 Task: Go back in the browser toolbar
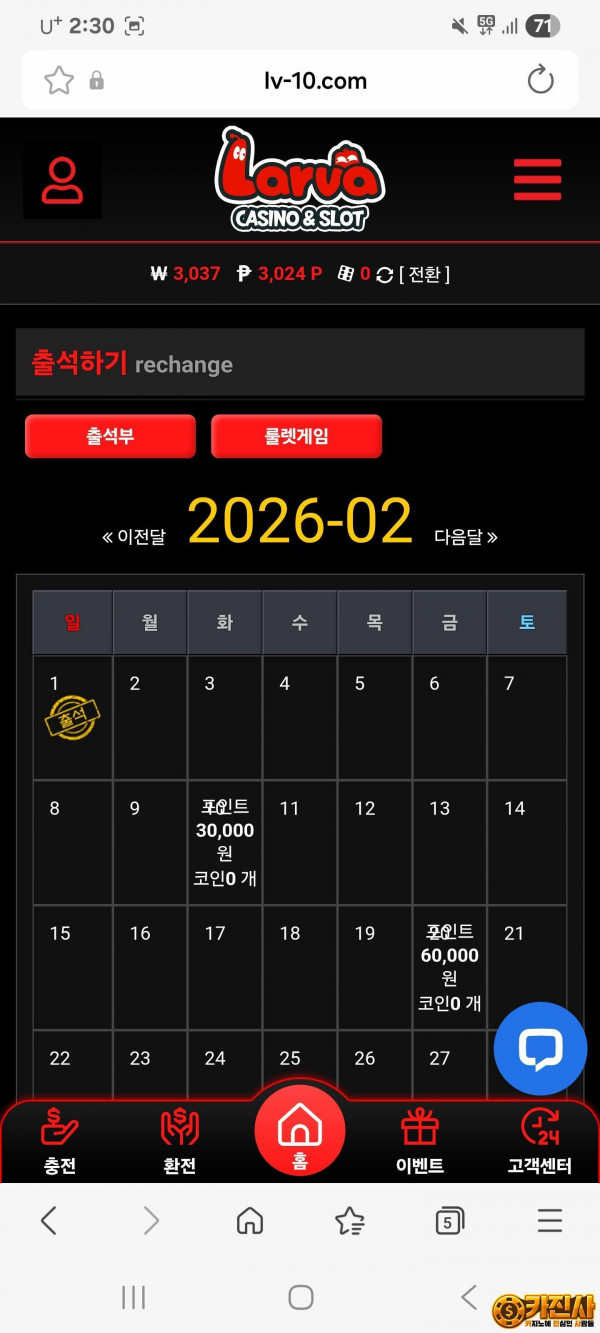[49, 1220]
